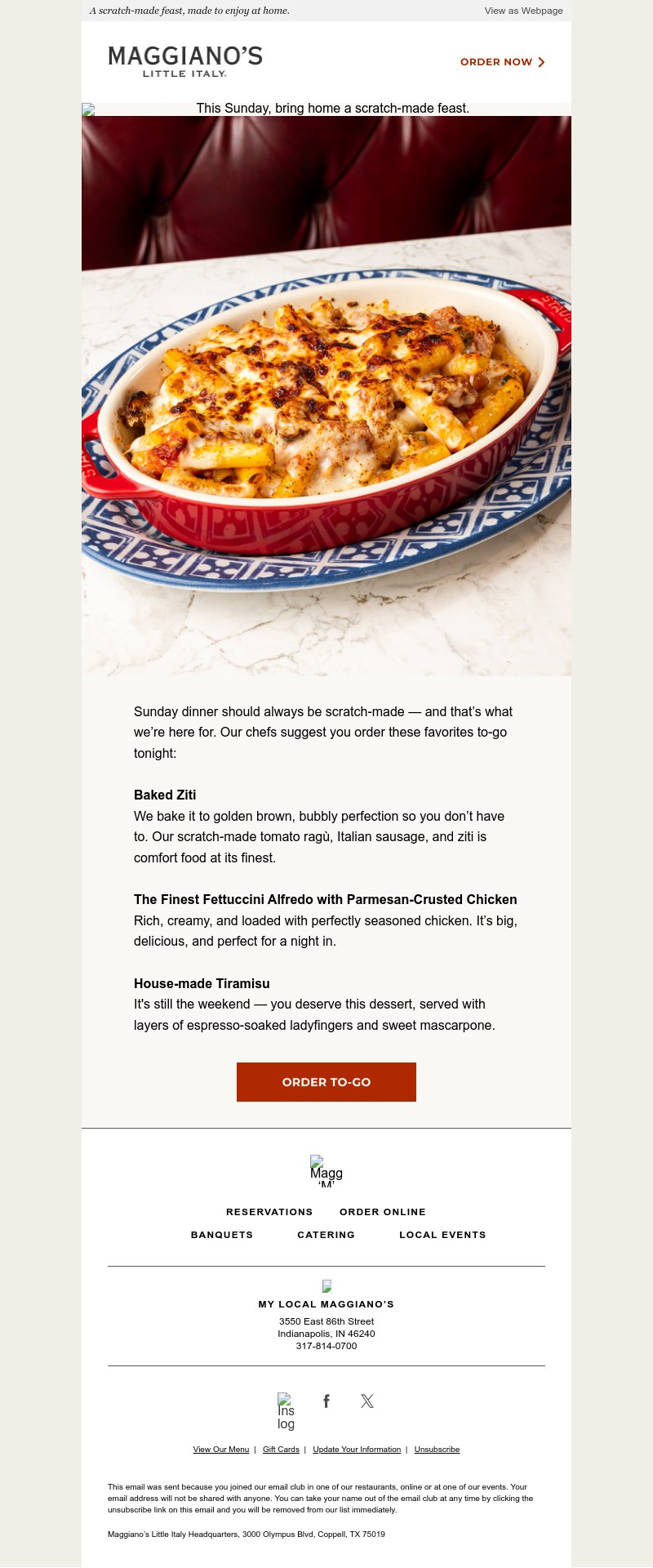The width and height of the screenshot is (653, 1568).
Task: Open the BANQUETS navigation link
Action: click(221, 1235)
